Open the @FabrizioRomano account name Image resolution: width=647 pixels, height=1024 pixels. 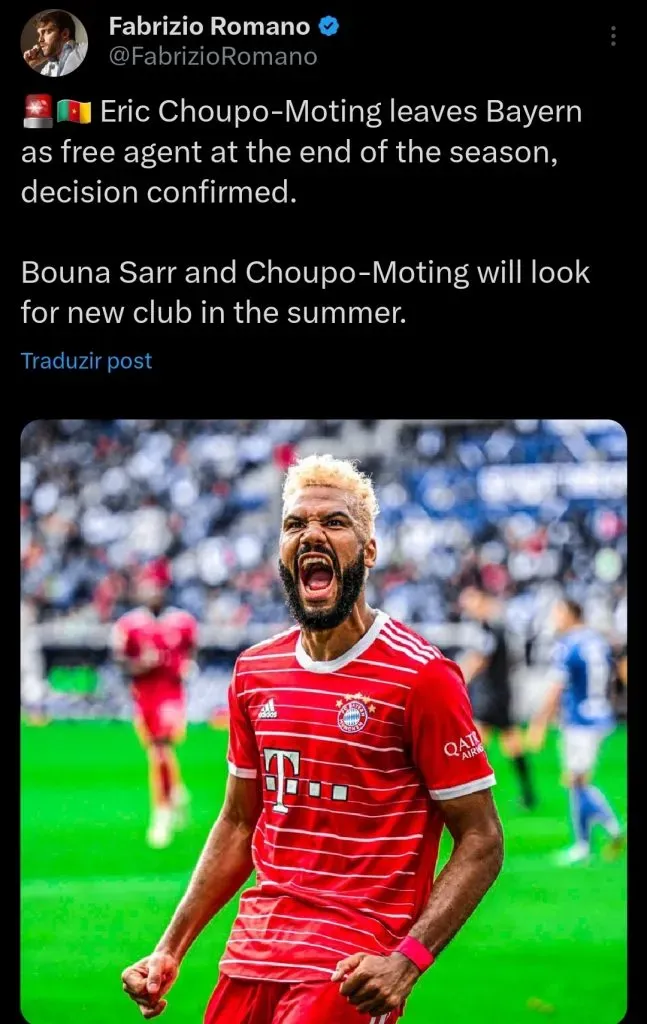[x=212, y=57]
